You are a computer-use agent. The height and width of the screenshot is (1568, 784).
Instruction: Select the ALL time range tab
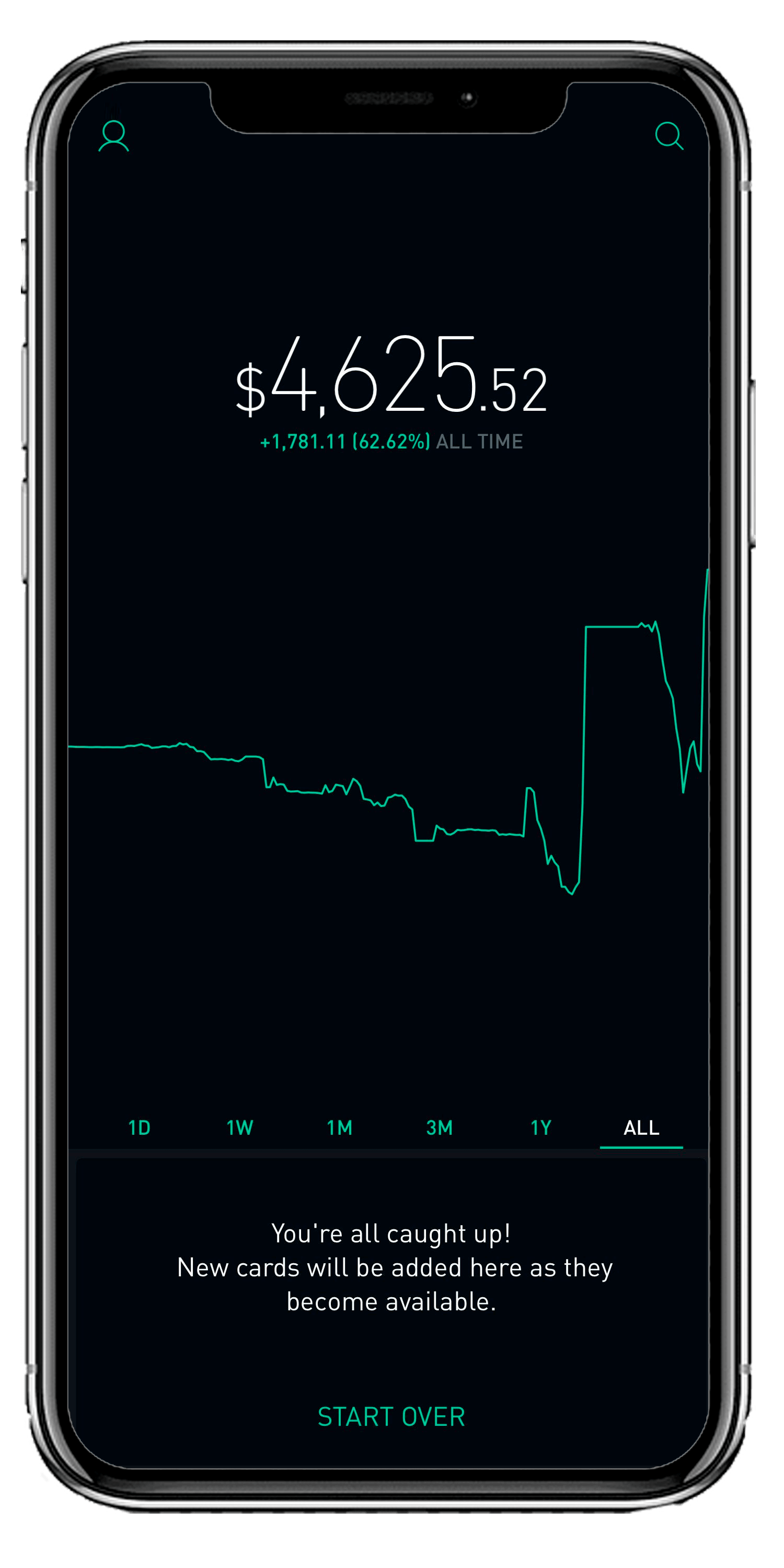pyautogui.click(x=641, y=1127)
